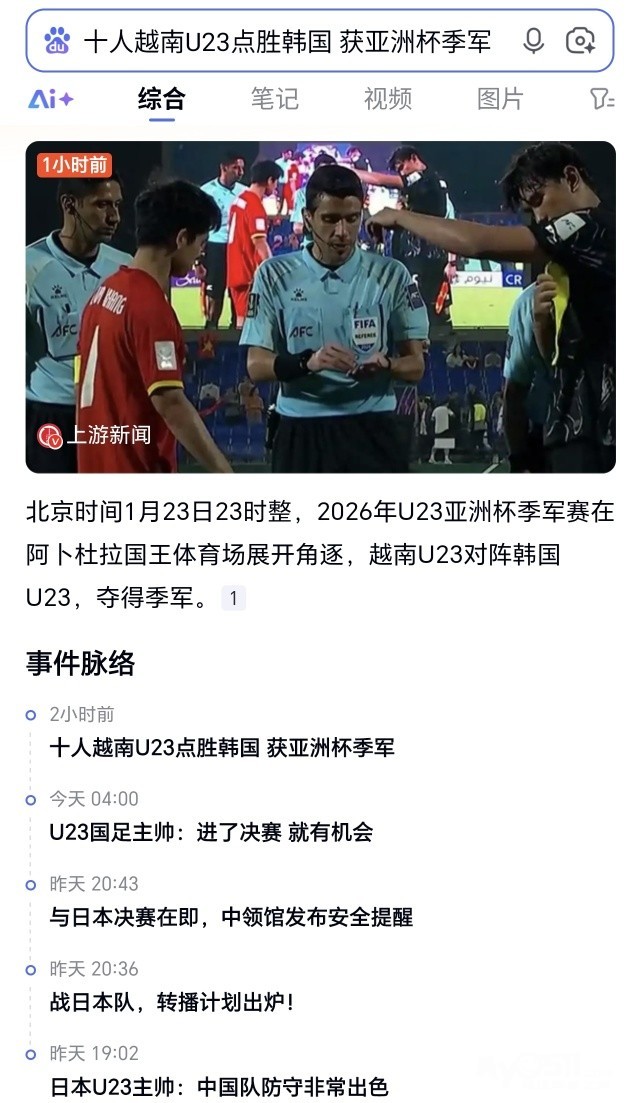The width and height of the screenshot is (640, 1103).
Task: Open camera image search
Action: 580,41
